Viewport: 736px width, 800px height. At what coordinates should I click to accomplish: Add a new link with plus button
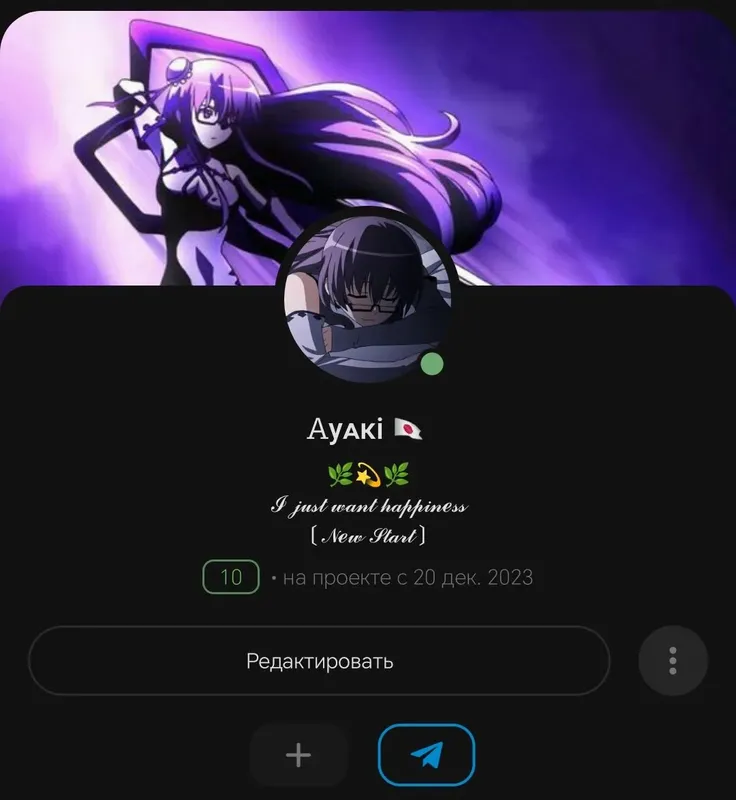(298, 755)
